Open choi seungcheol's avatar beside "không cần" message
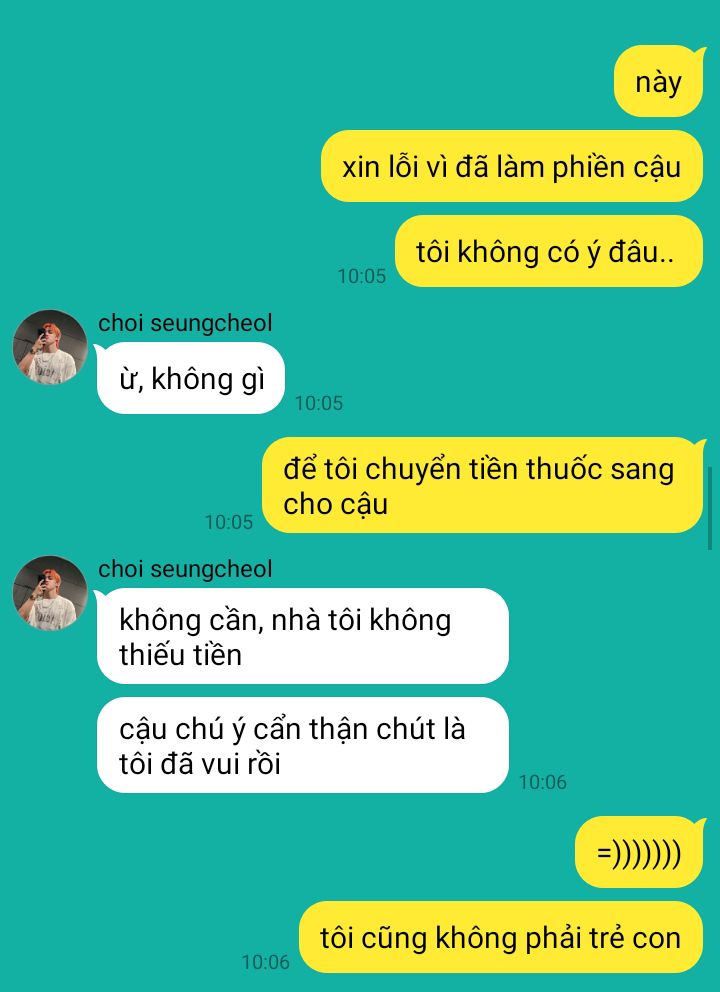Screen dimensions: 720x992 50,593
